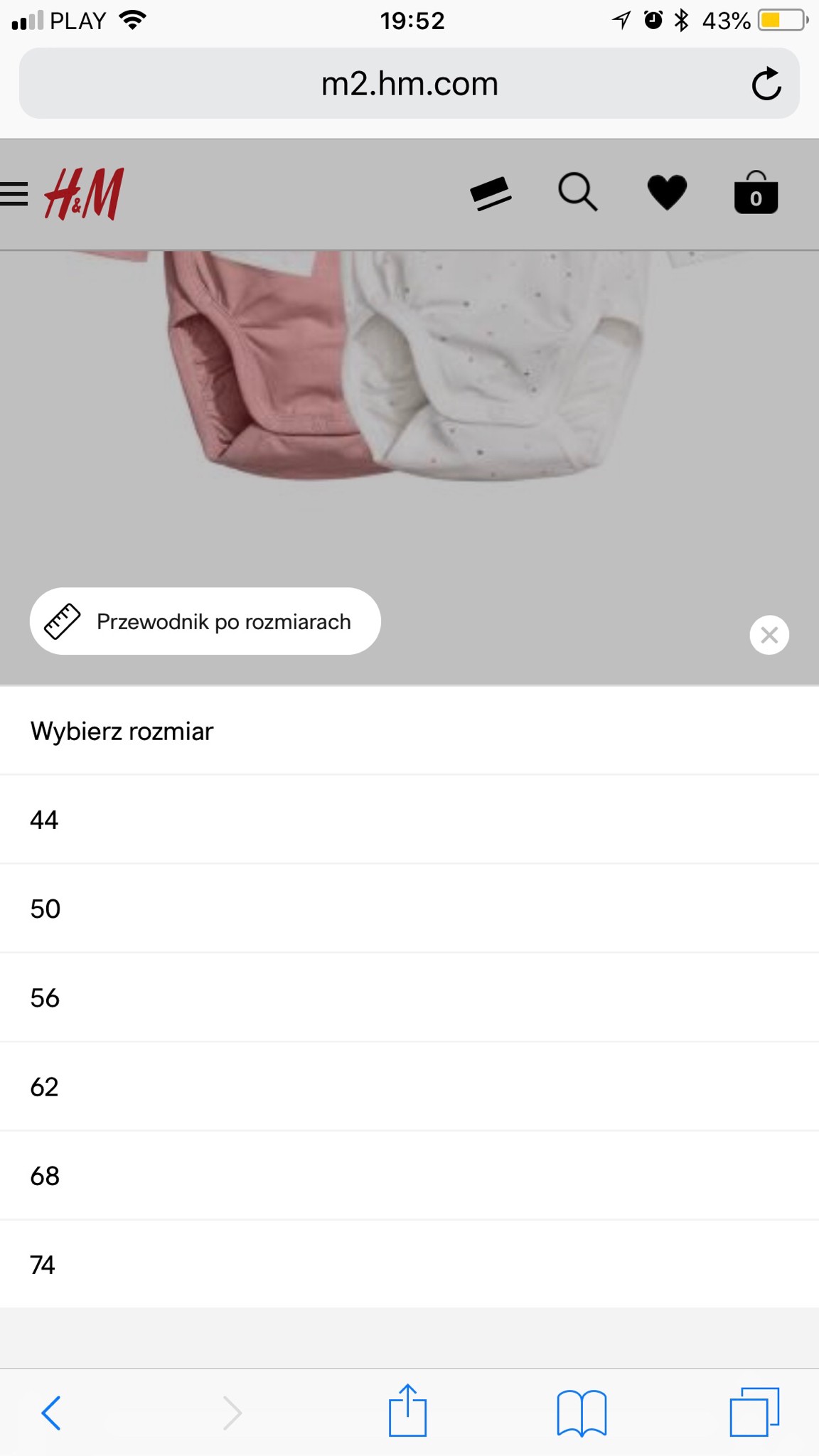Open the hamburger menu
The image size is (819, 1456).
click(14, 193)
